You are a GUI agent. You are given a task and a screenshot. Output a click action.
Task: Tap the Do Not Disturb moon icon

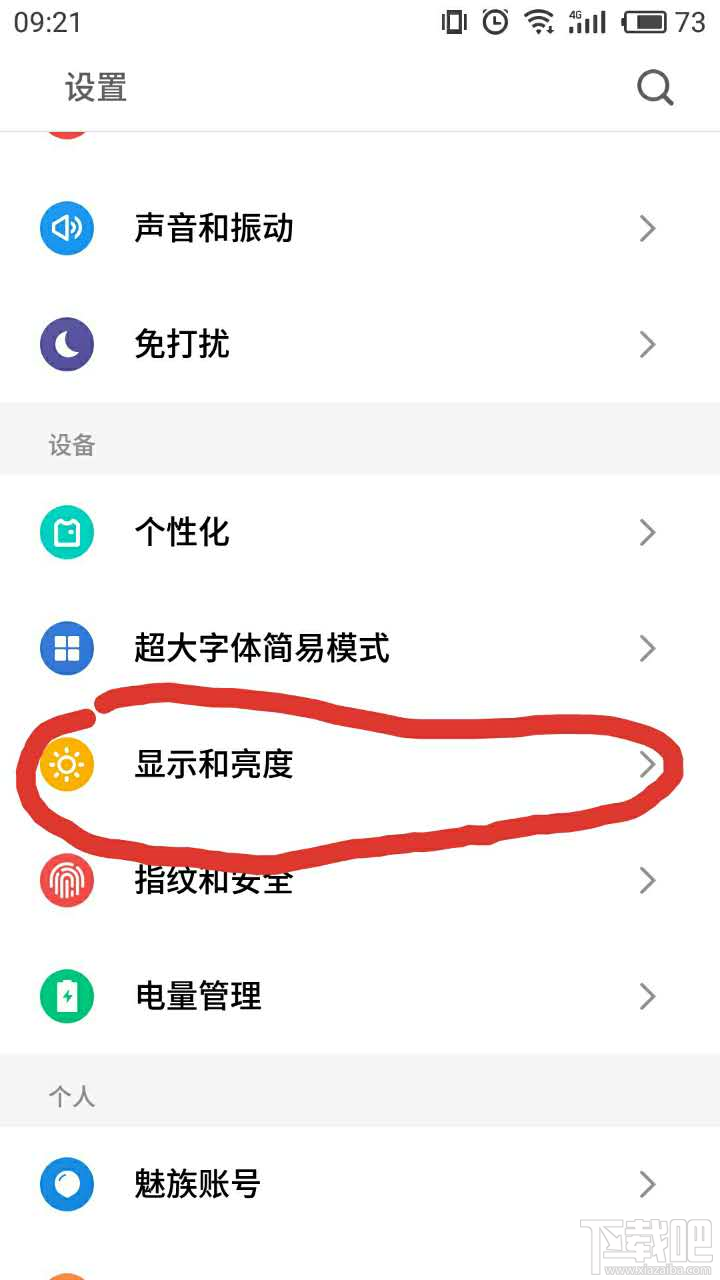pos(66,344)
